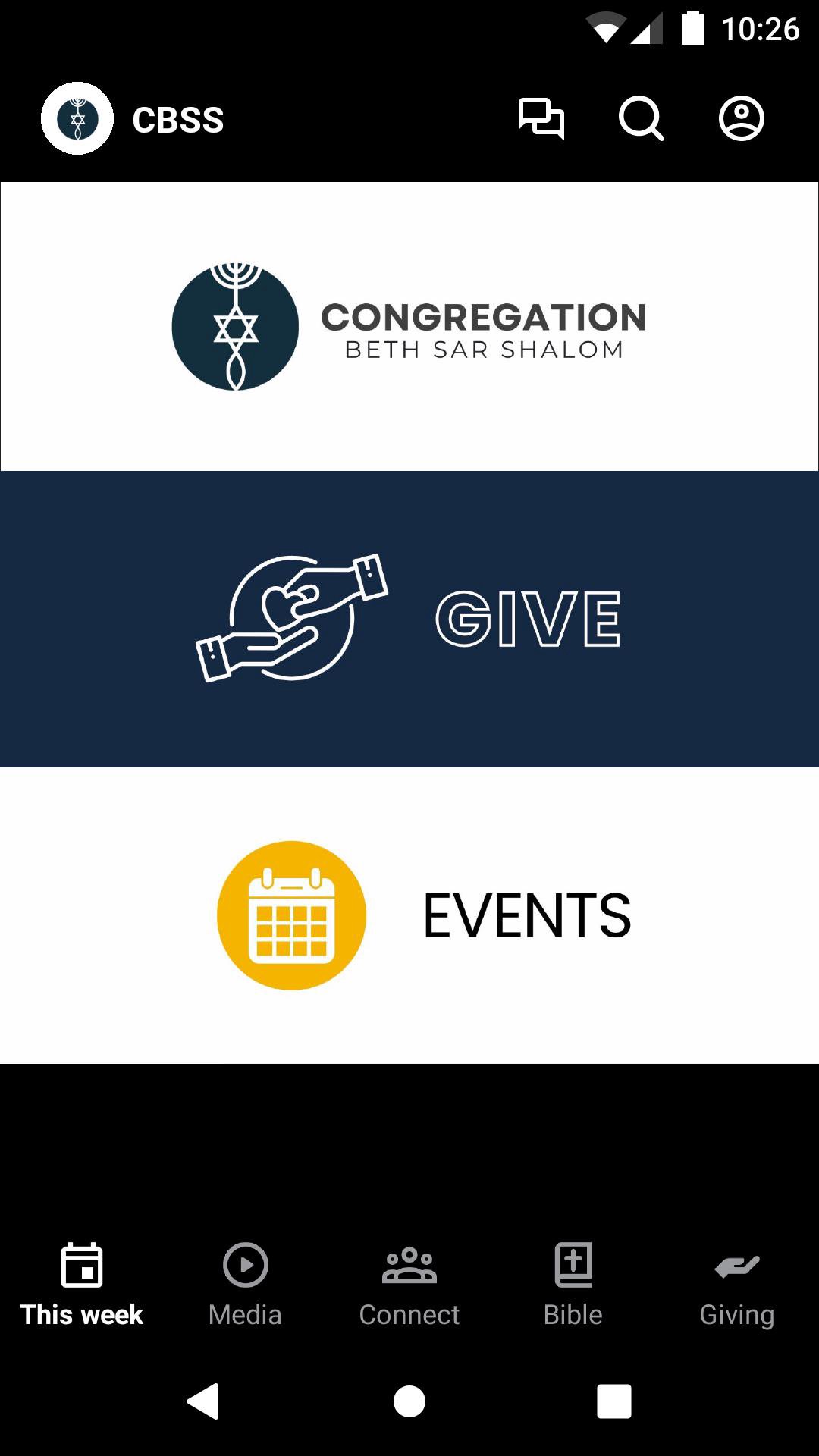The image size is (819, 1456).
Task: Go to the device home screen
Action: [409, 1401]
